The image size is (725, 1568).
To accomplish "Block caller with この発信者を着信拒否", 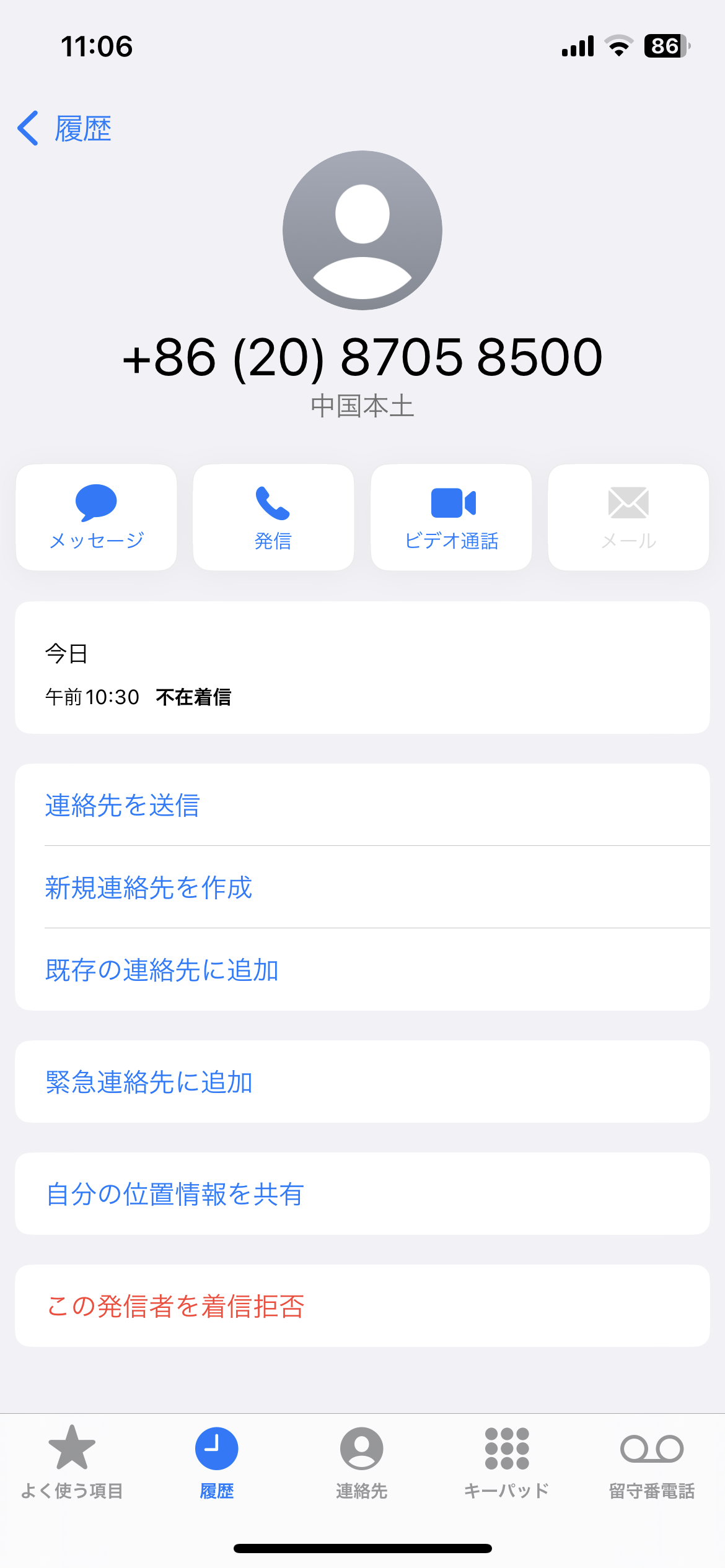I will pos(362,1306).
